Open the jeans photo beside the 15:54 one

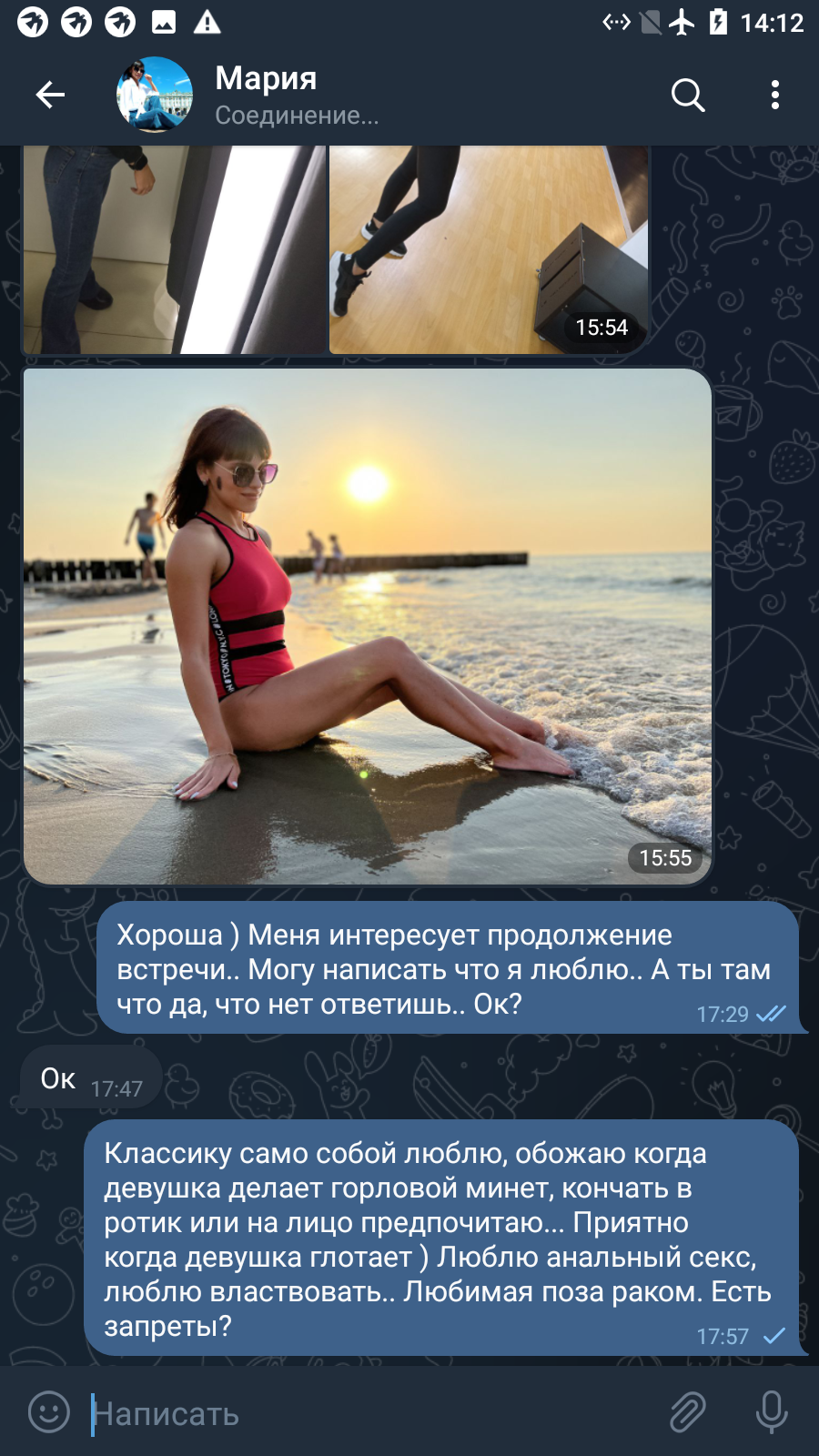pos(174,249)
